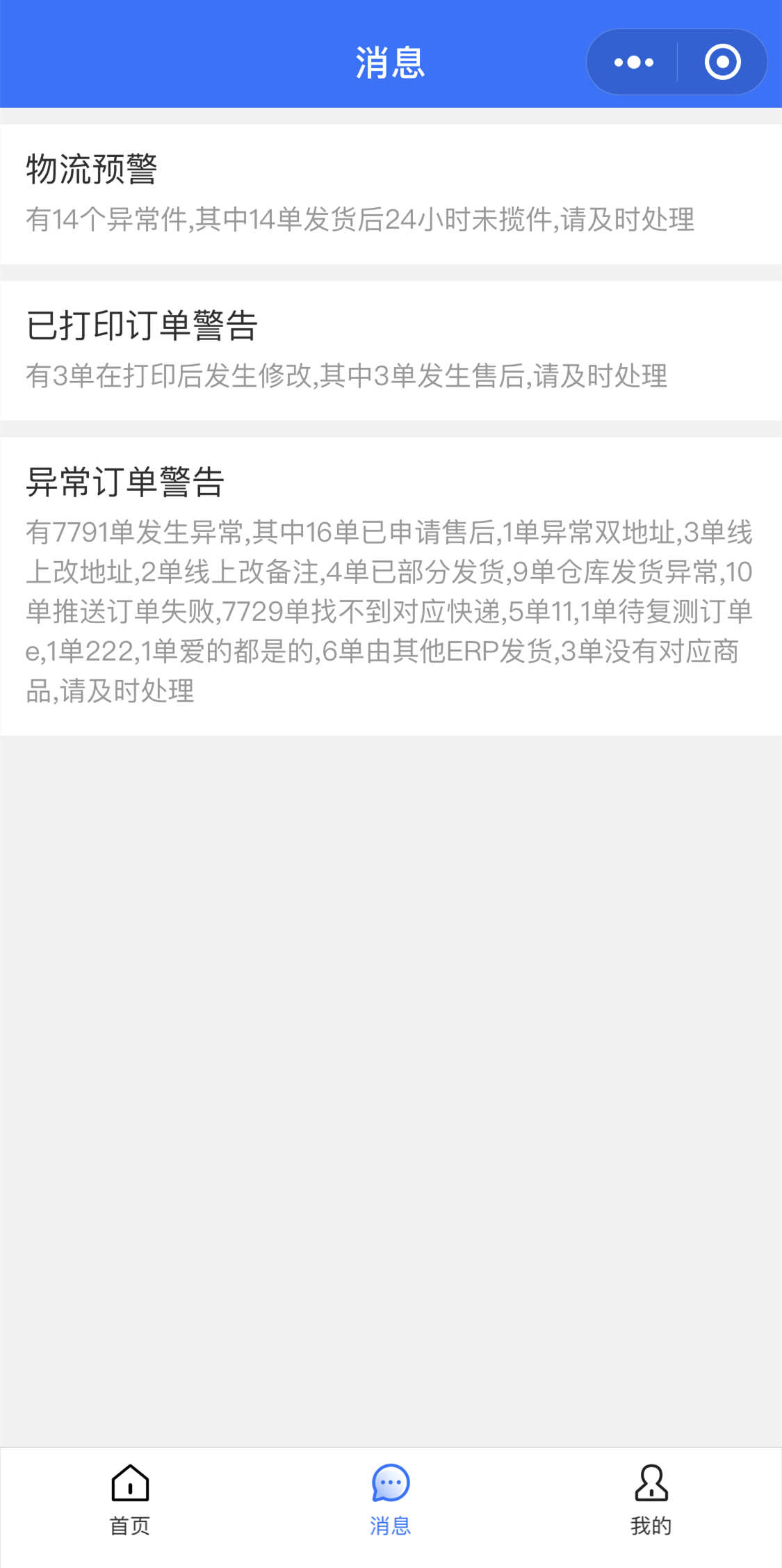
Task: Open the 异常订单警告 message card
Action: click(391, 584)
